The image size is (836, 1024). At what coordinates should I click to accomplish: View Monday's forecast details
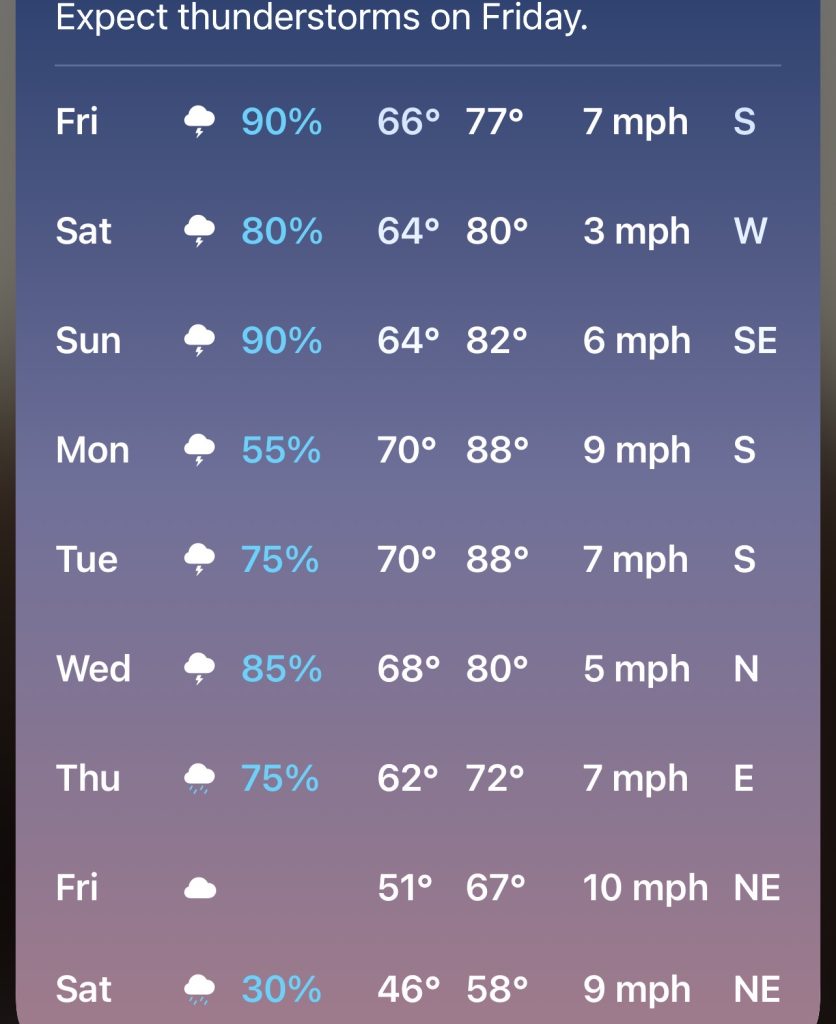(x=418, y=450)
